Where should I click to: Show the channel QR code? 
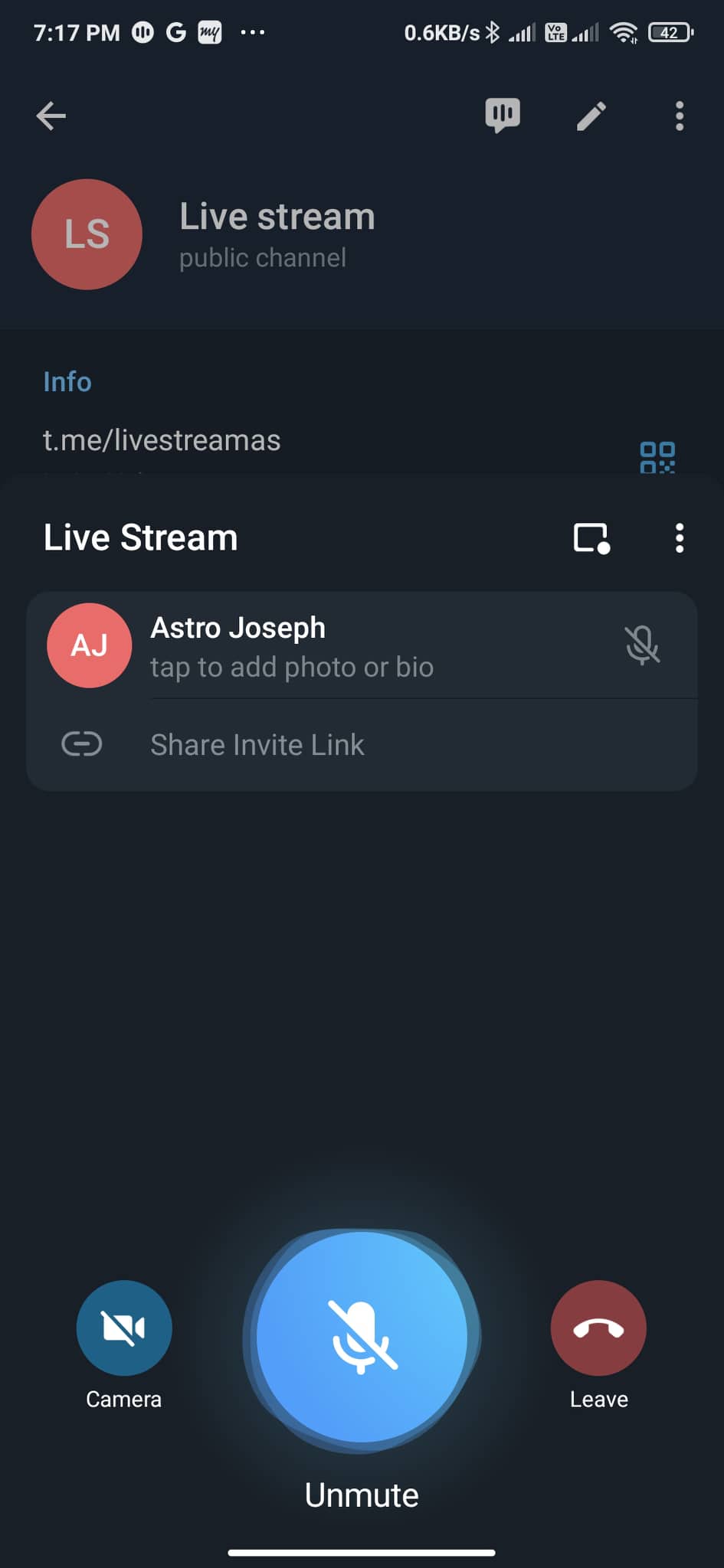(657, 457)
